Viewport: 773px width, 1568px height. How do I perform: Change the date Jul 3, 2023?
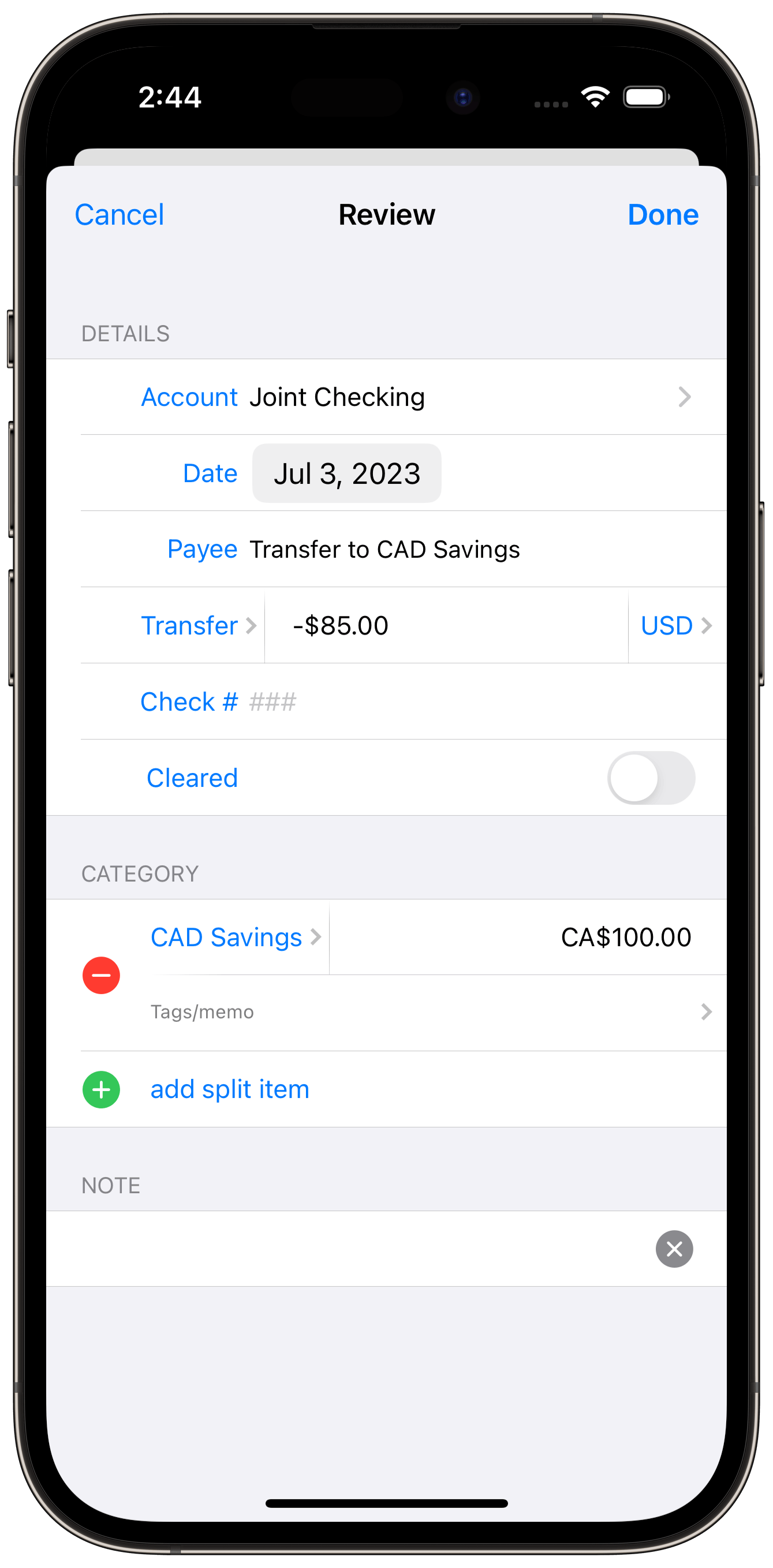(x=346, y=473)
